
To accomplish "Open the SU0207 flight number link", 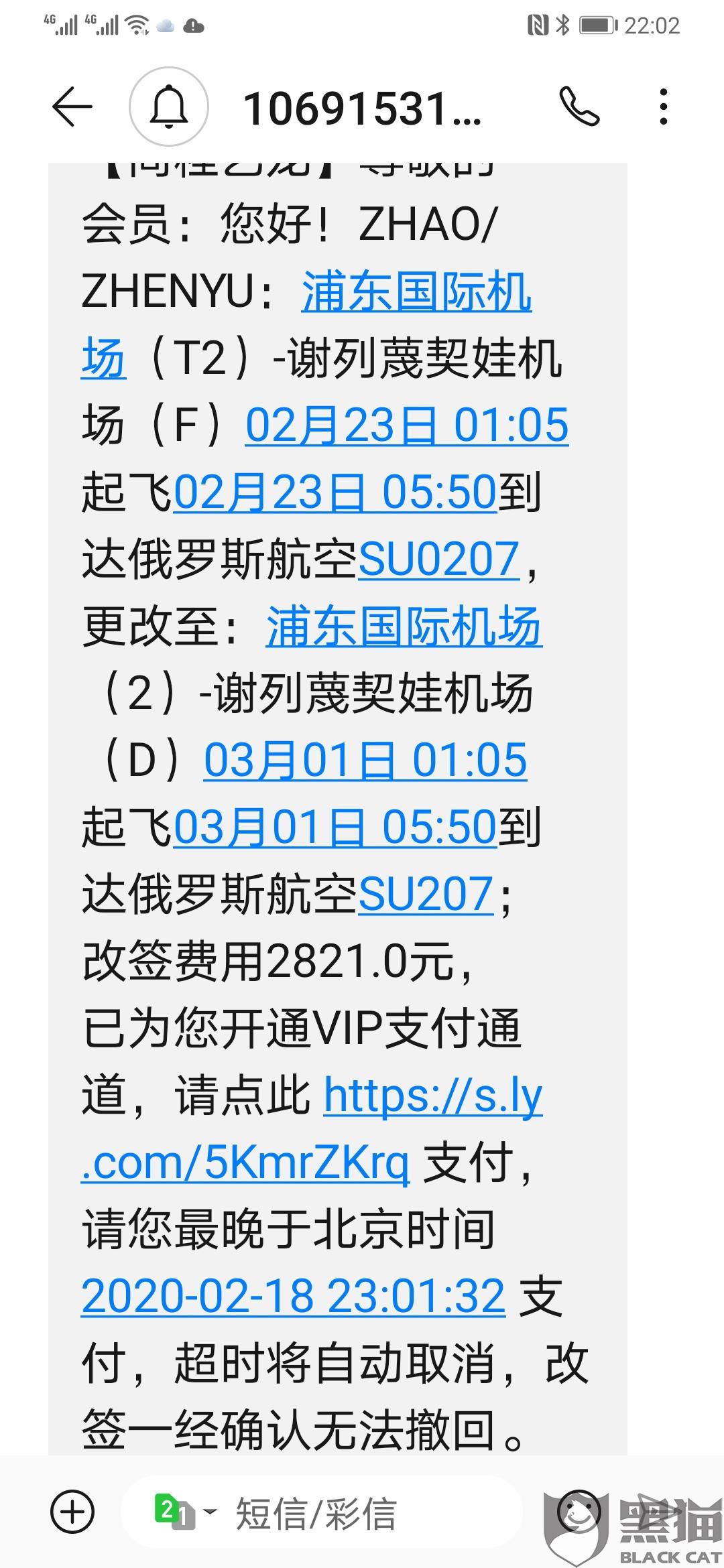I will (x=439, y=560).
